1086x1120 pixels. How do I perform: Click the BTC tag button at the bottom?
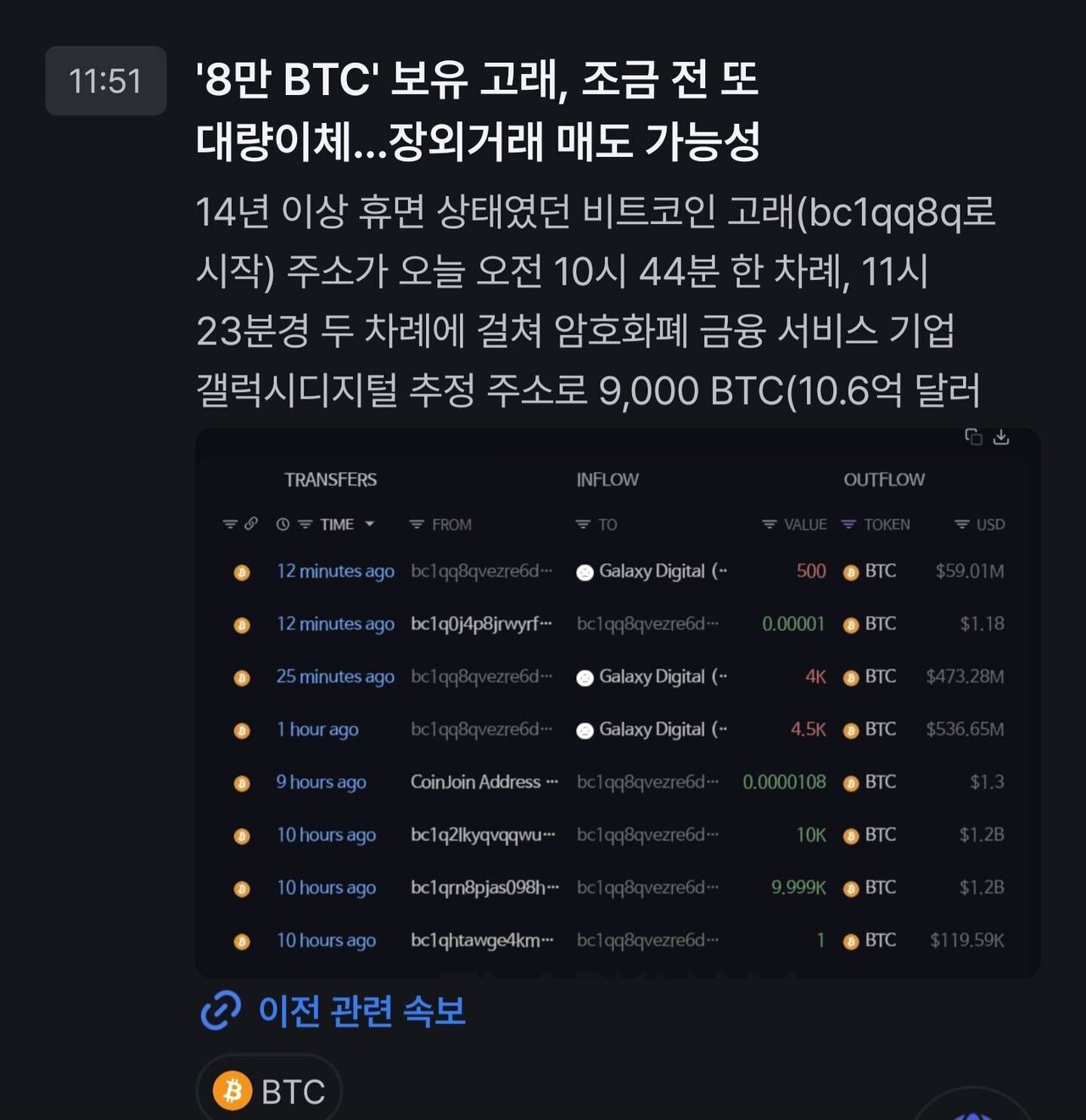pyautogui.click(x=268, y=1089)
